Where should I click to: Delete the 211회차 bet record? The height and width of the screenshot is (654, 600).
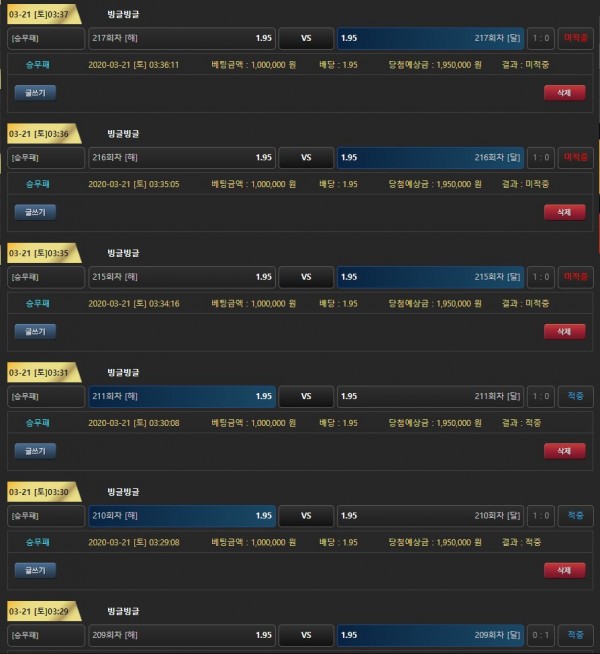click(x=564, y=451)
